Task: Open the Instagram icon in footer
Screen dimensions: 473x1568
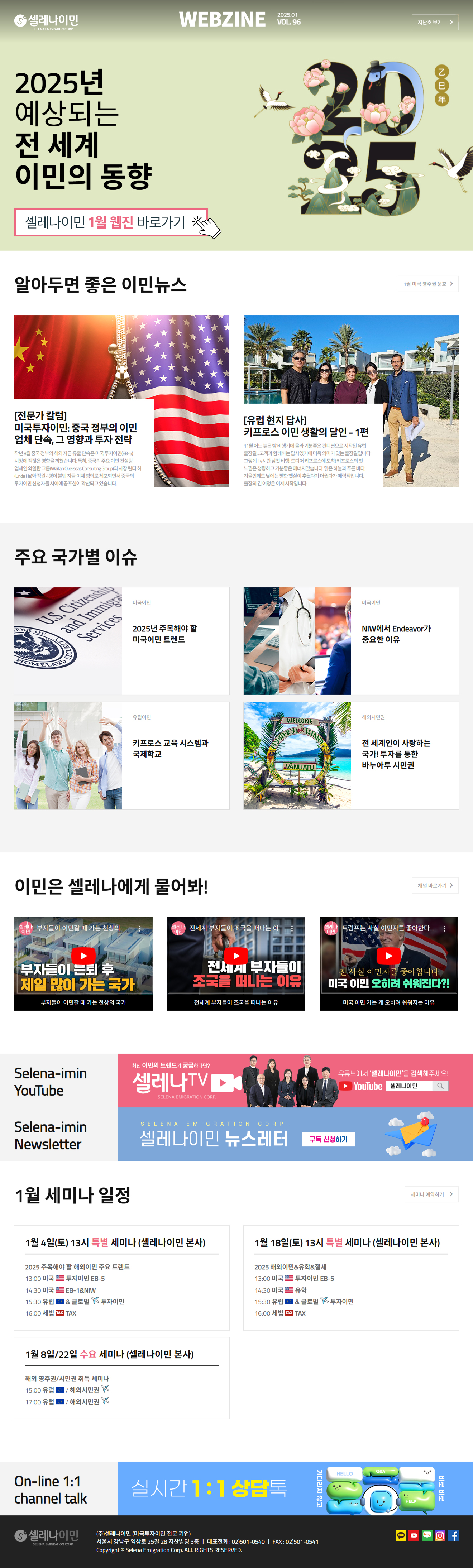Action: [440, 1536]
